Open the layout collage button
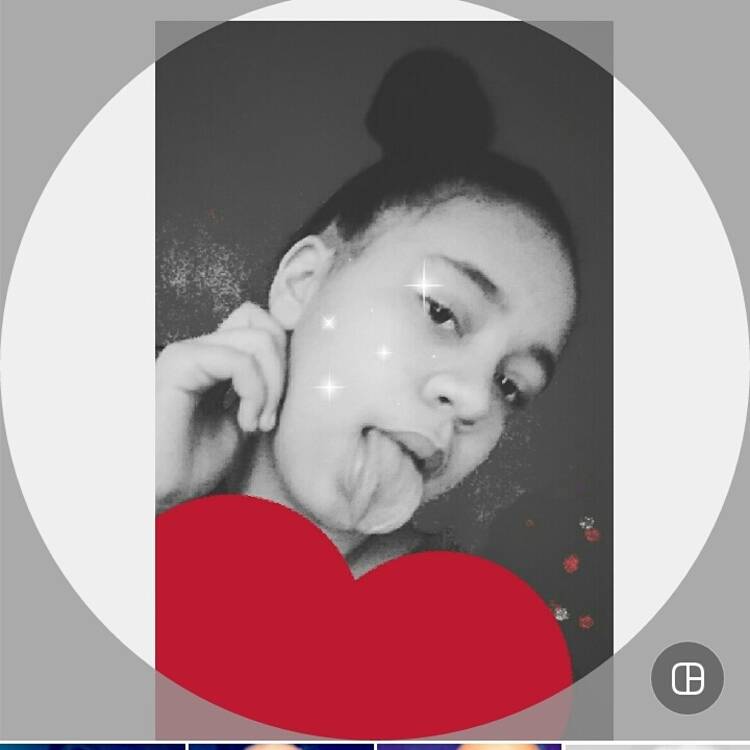Viewport: 750px width, 750px height. coord(687,678)
